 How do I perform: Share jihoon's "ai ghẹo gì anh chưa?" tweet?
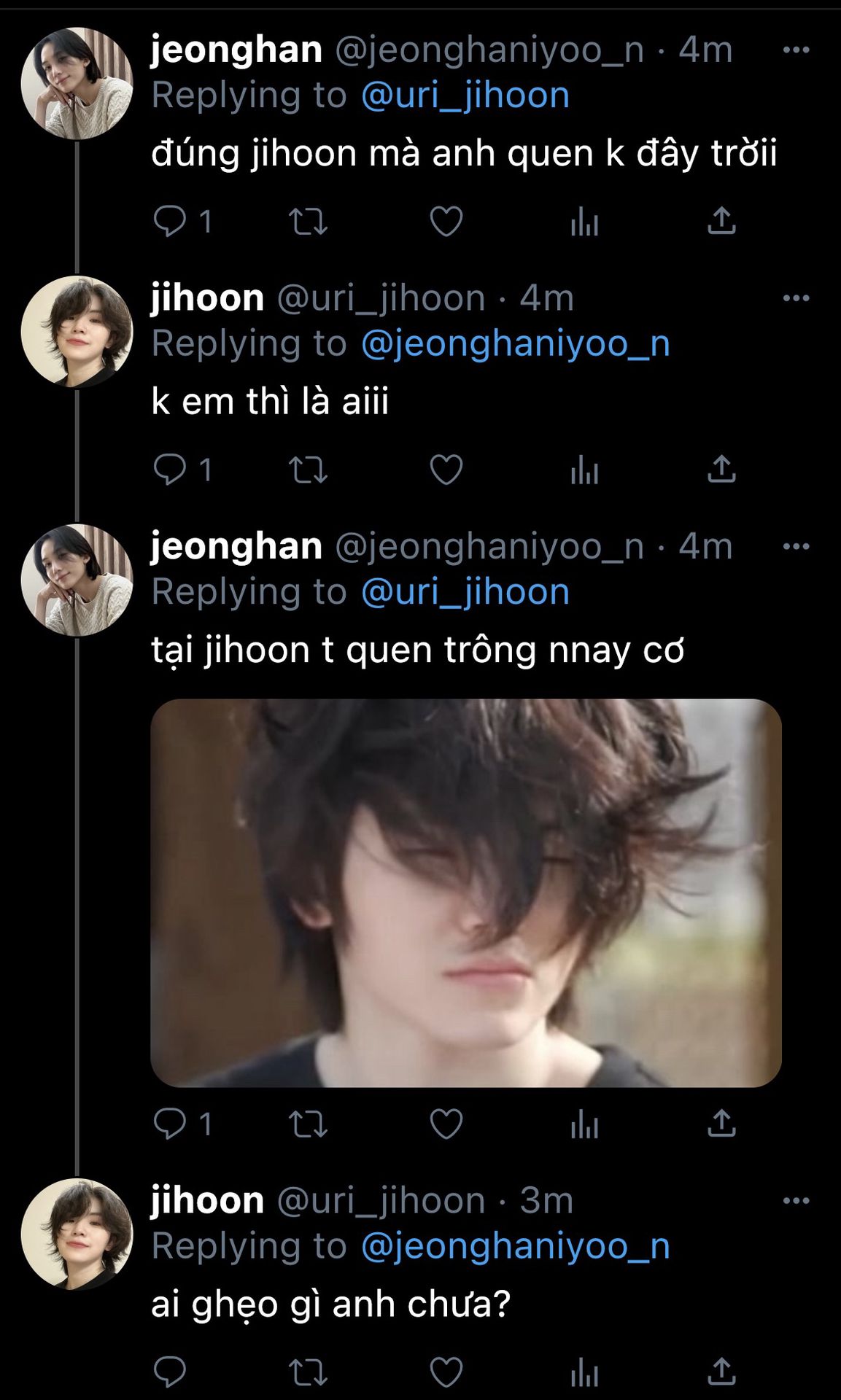coord(721,1372)
